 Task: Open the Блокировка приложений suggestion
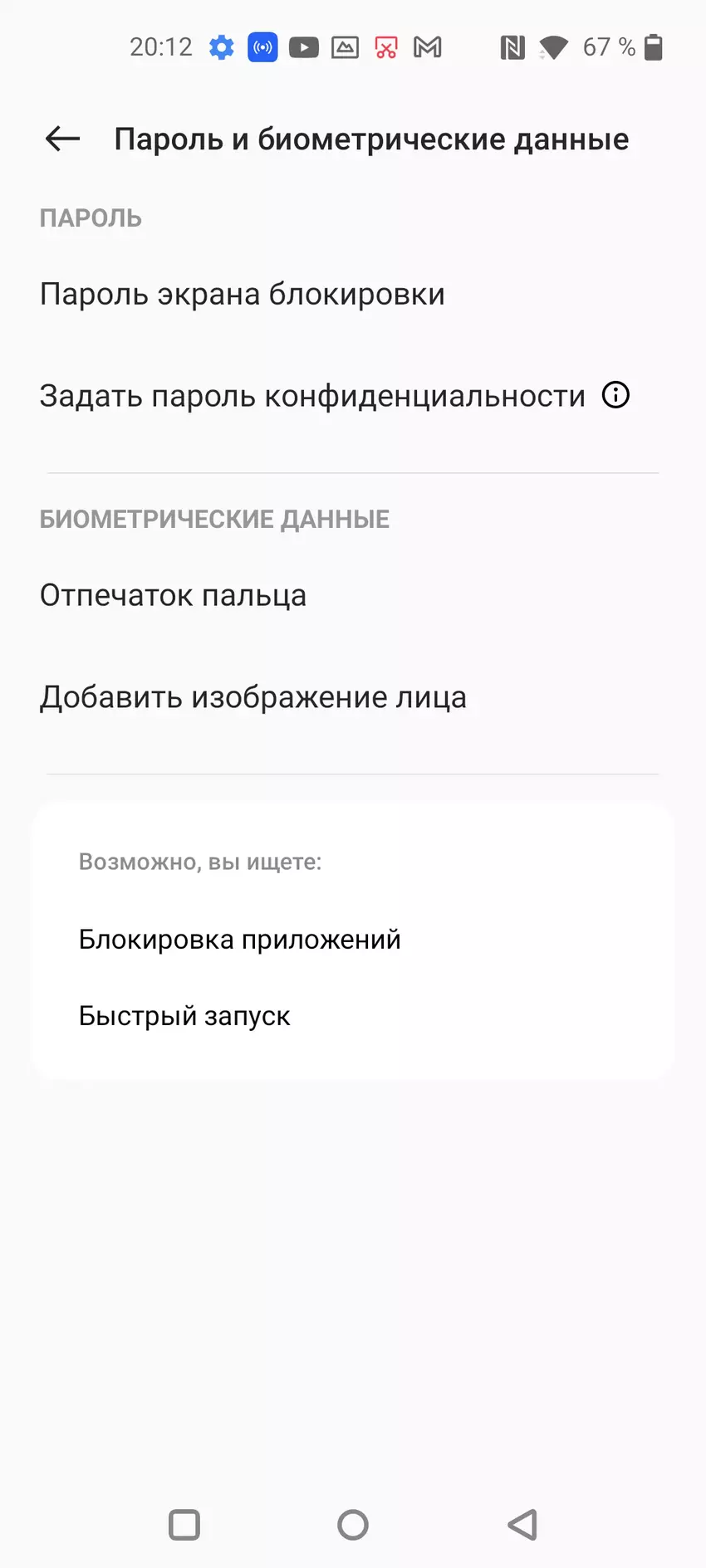239,940
